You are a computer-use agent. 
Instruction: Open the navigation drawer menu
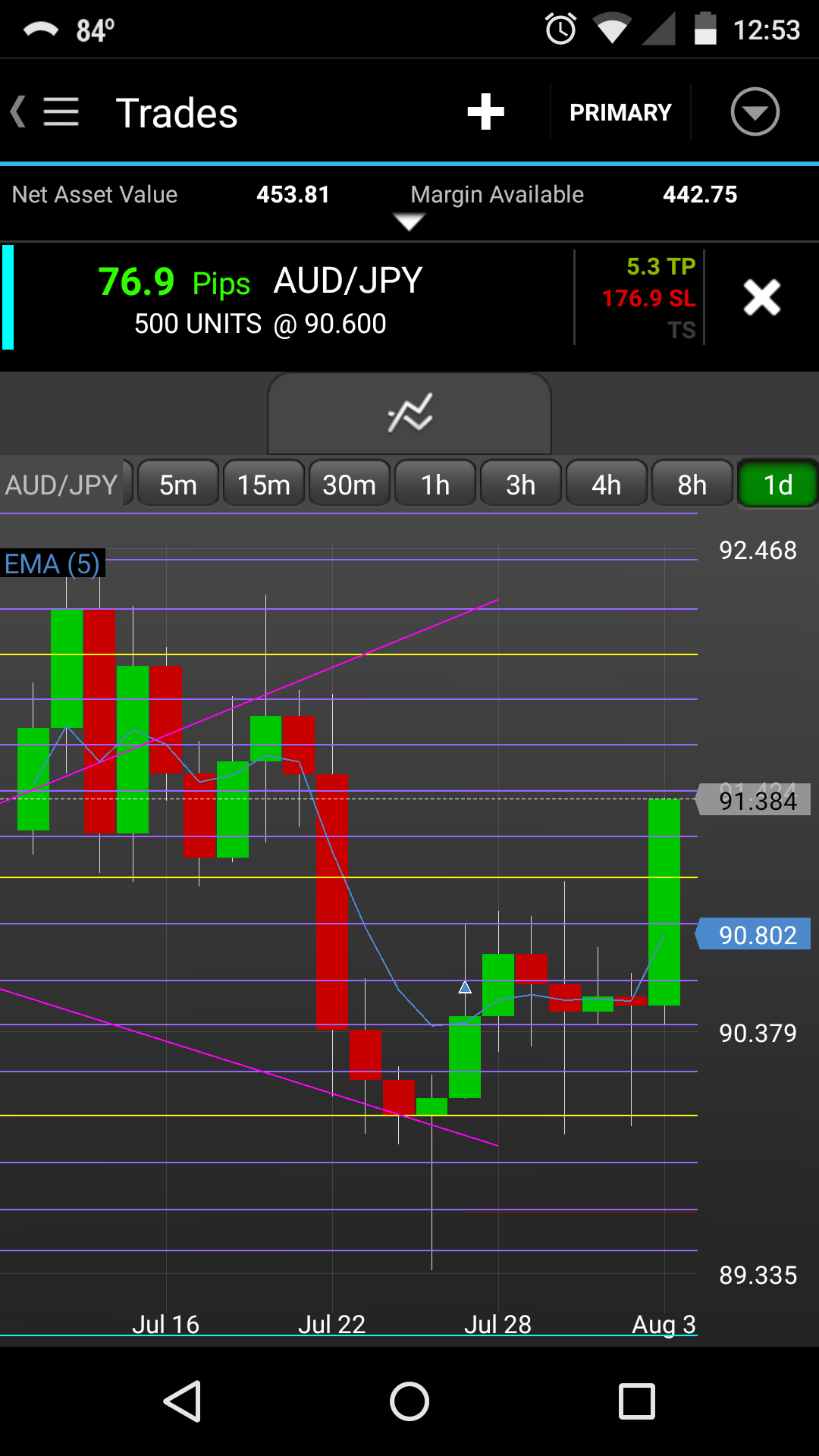click(x=59, y=112)
